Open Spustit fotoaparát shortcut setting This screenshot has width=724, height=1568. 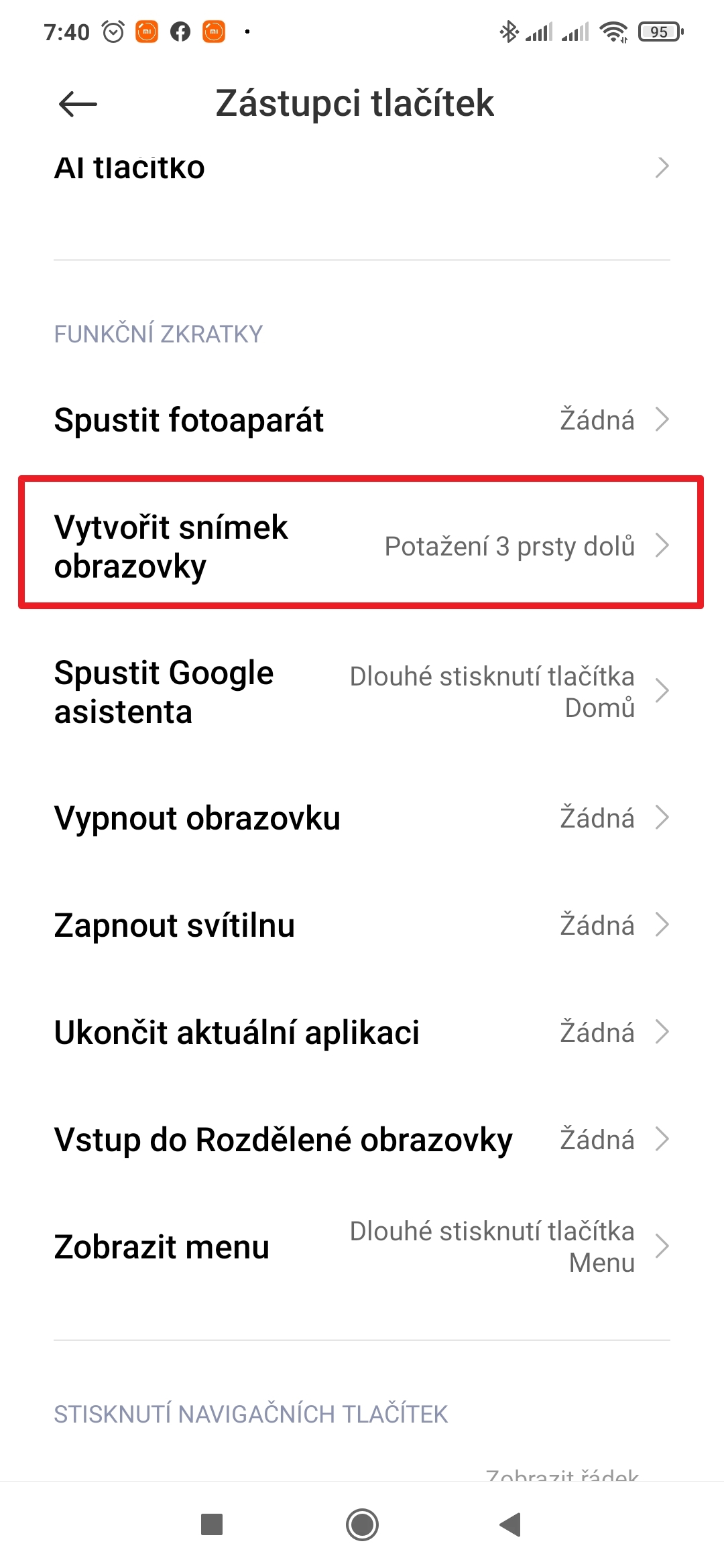tap(362, 420)
